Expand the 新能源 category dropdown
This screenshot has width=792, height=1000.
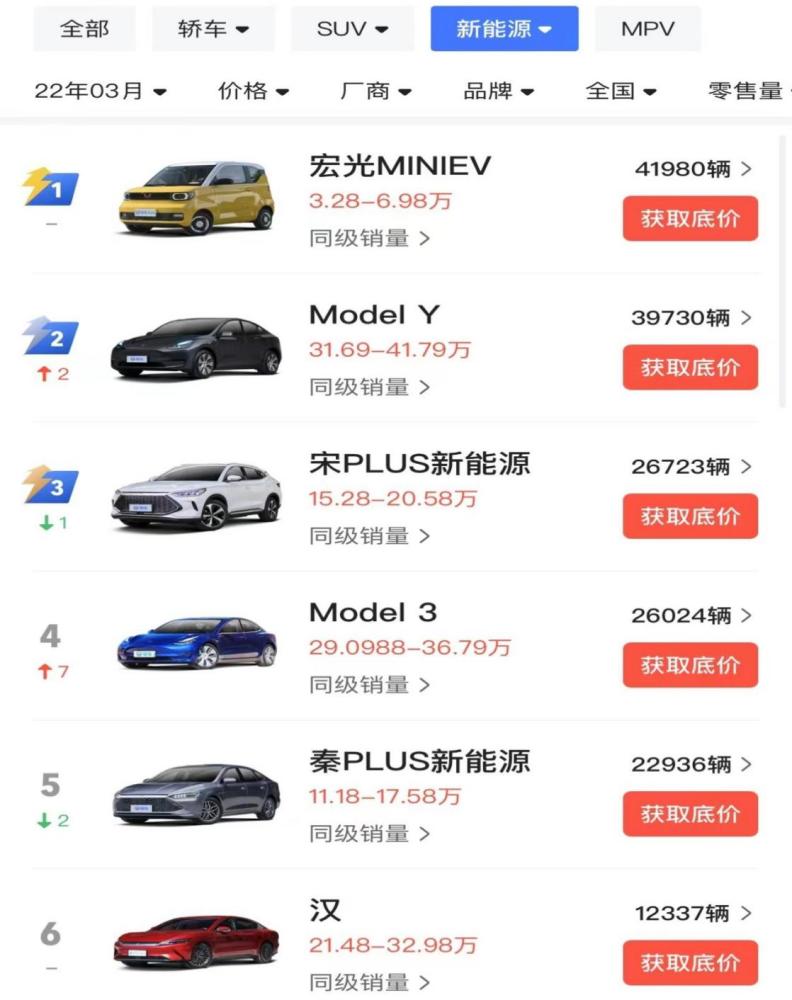(x=504, y=29)
